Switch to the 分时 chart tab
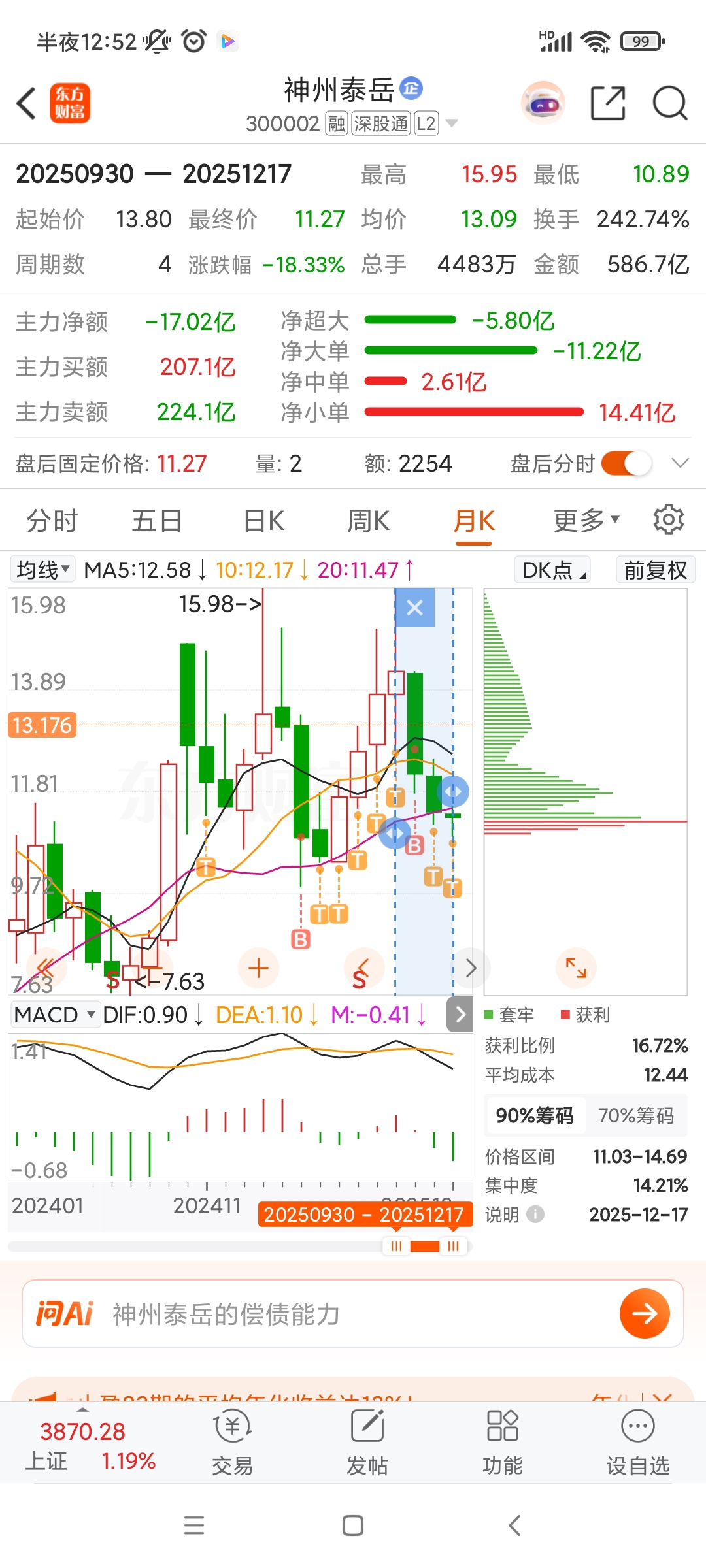The image size is (706, 1568). tap(52, 521)
